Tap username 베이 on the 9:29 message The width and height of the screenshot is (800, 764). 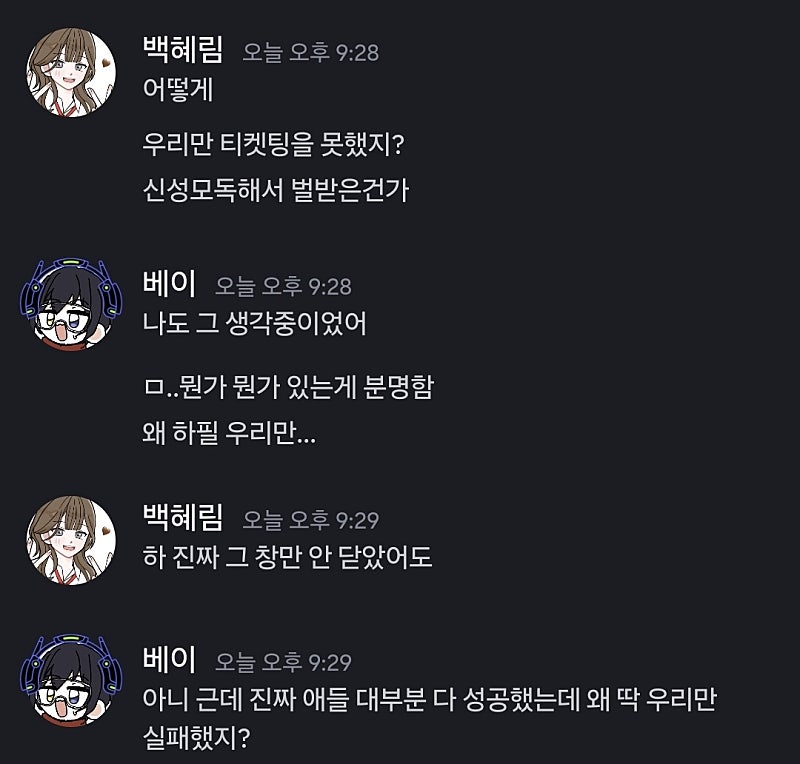pyautogui.click(x=170, y=660)
